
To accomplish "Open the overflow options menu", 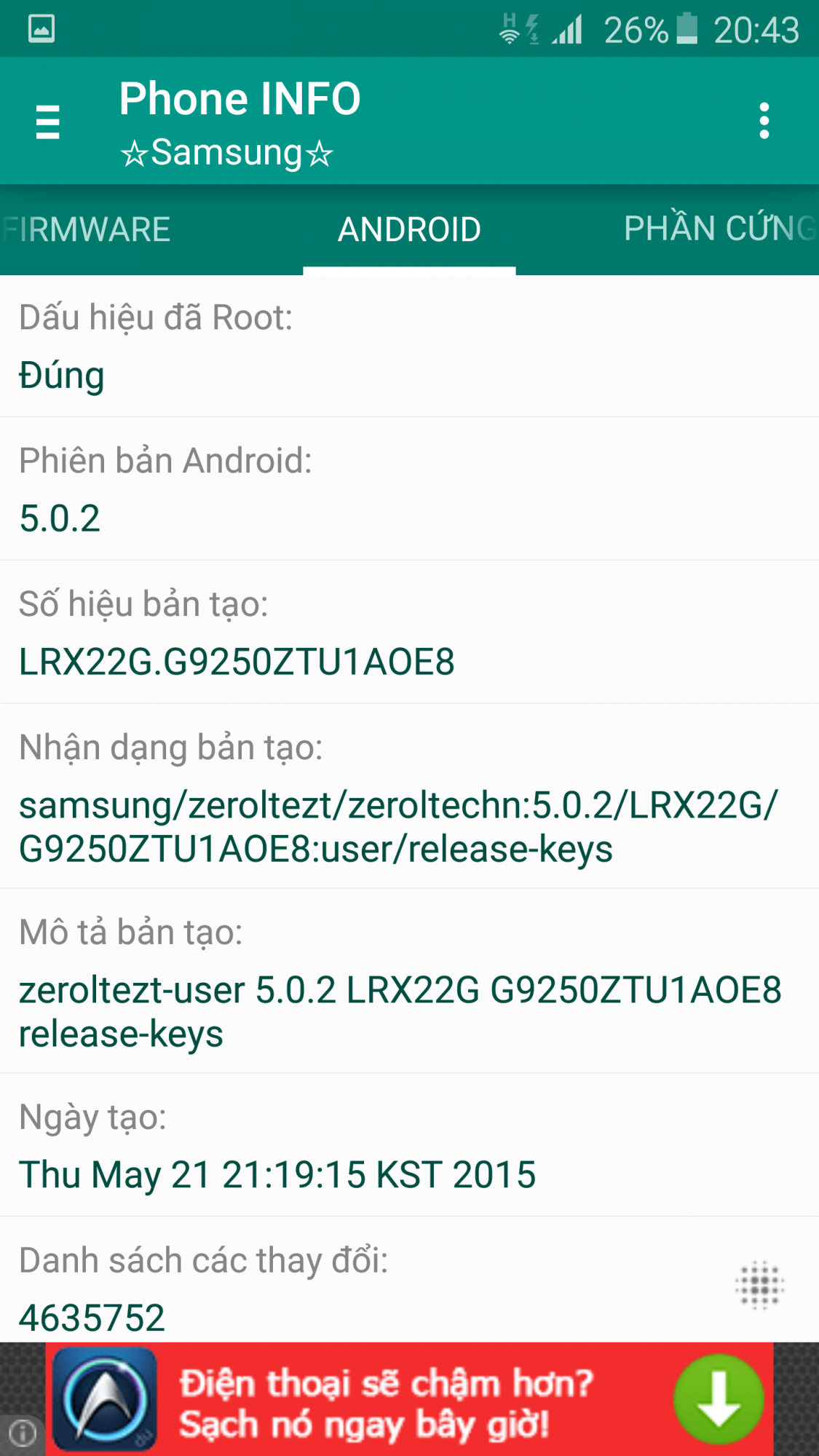I will pos(764,121).
